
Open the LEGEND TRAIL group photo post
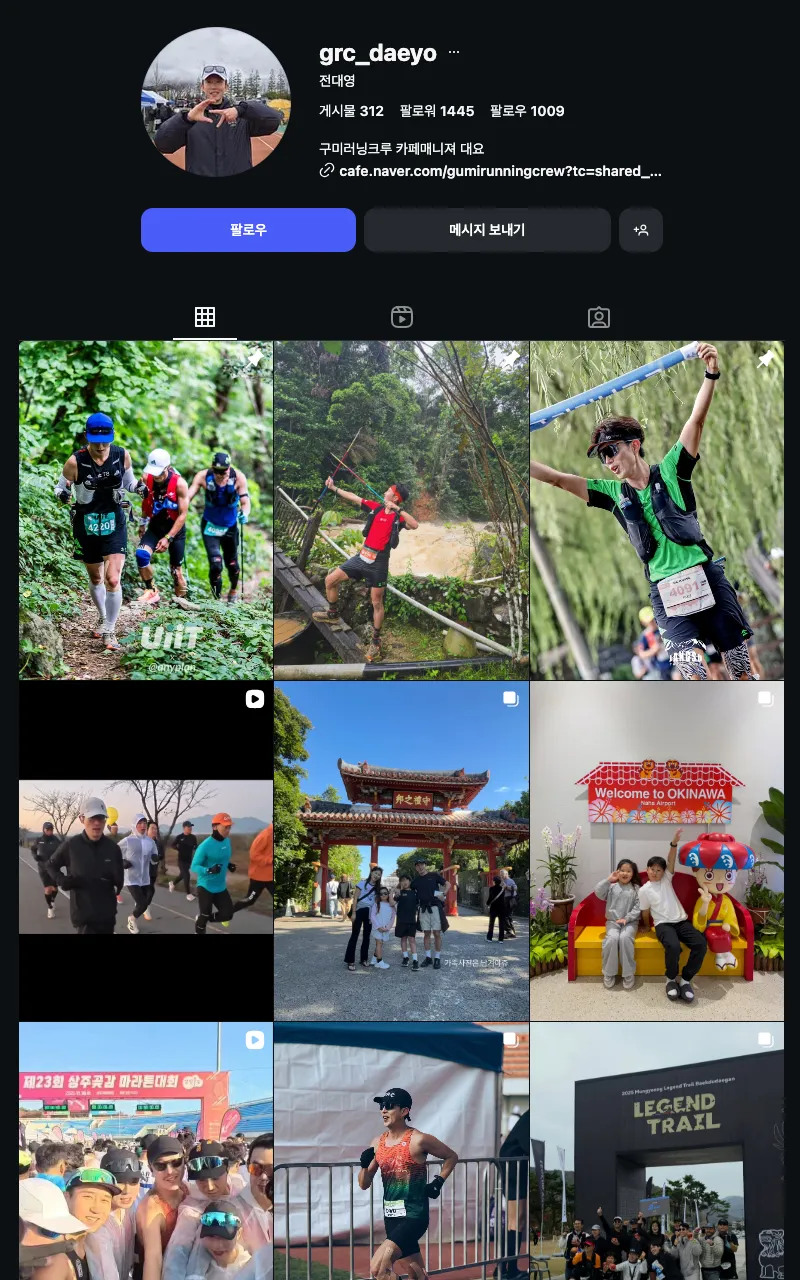click(657, 1150)
